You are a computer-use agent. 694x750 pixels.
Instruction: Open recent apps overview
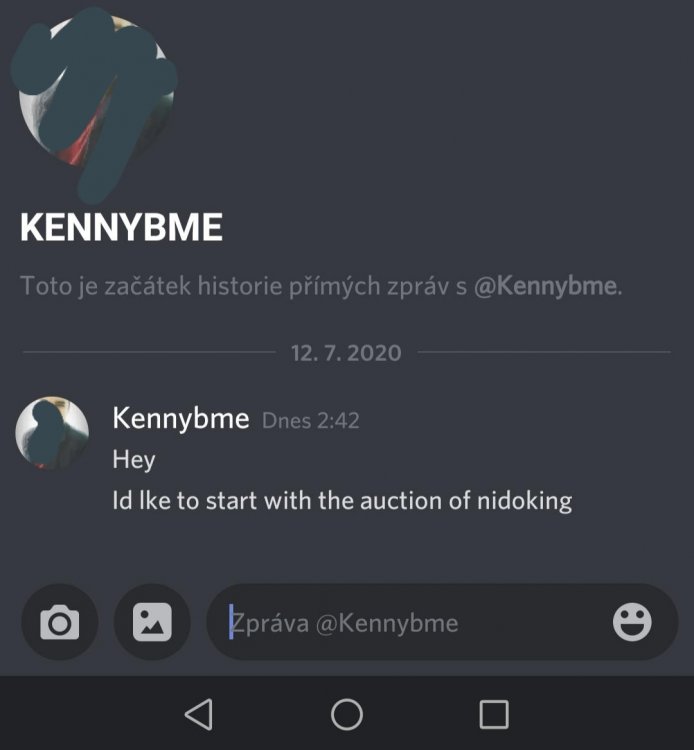(x=494, y=714)
